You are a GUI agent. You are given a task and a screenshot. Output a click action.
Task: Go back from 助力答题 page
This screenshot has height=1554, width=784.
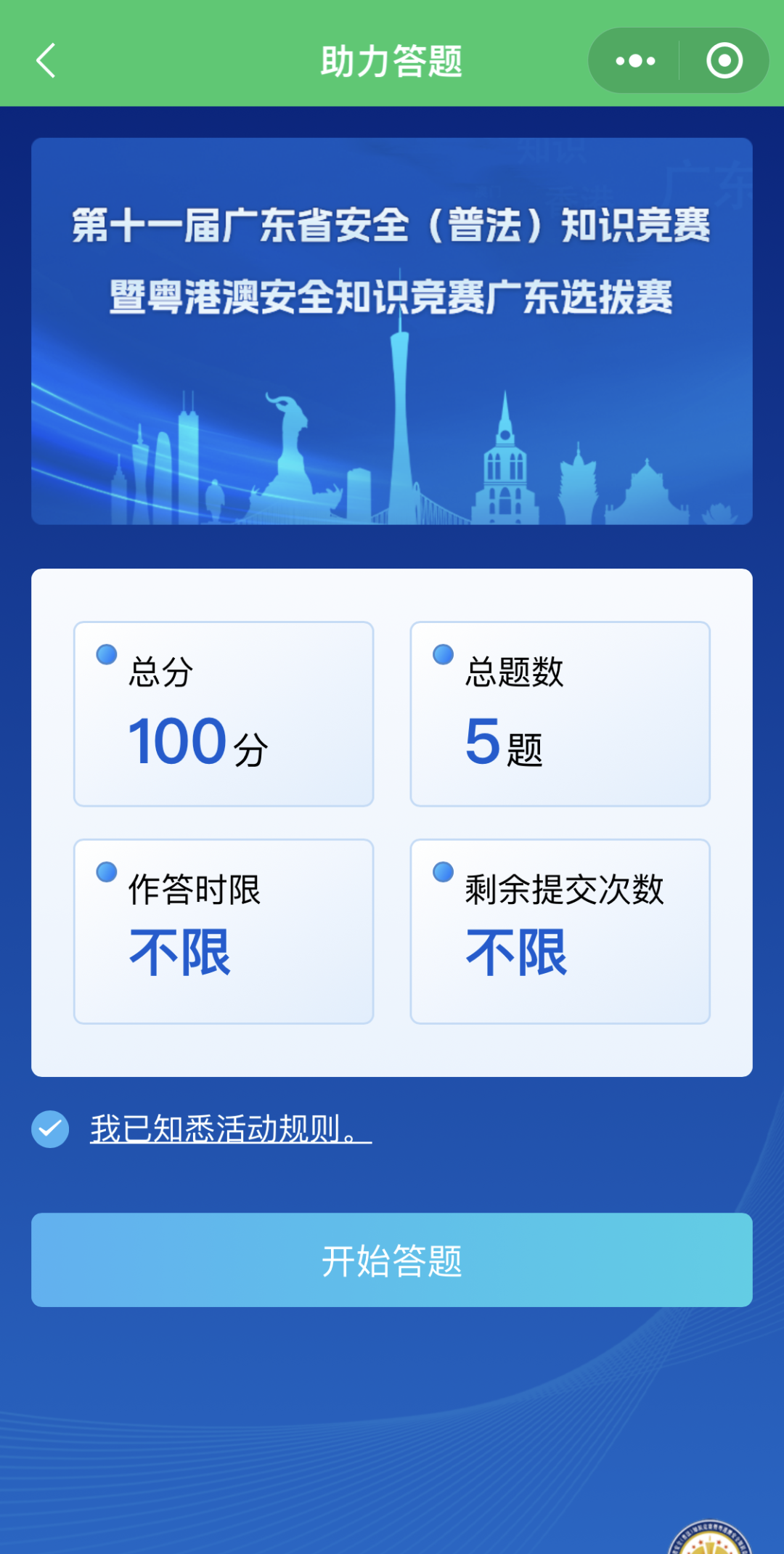(x=46, y=60)
